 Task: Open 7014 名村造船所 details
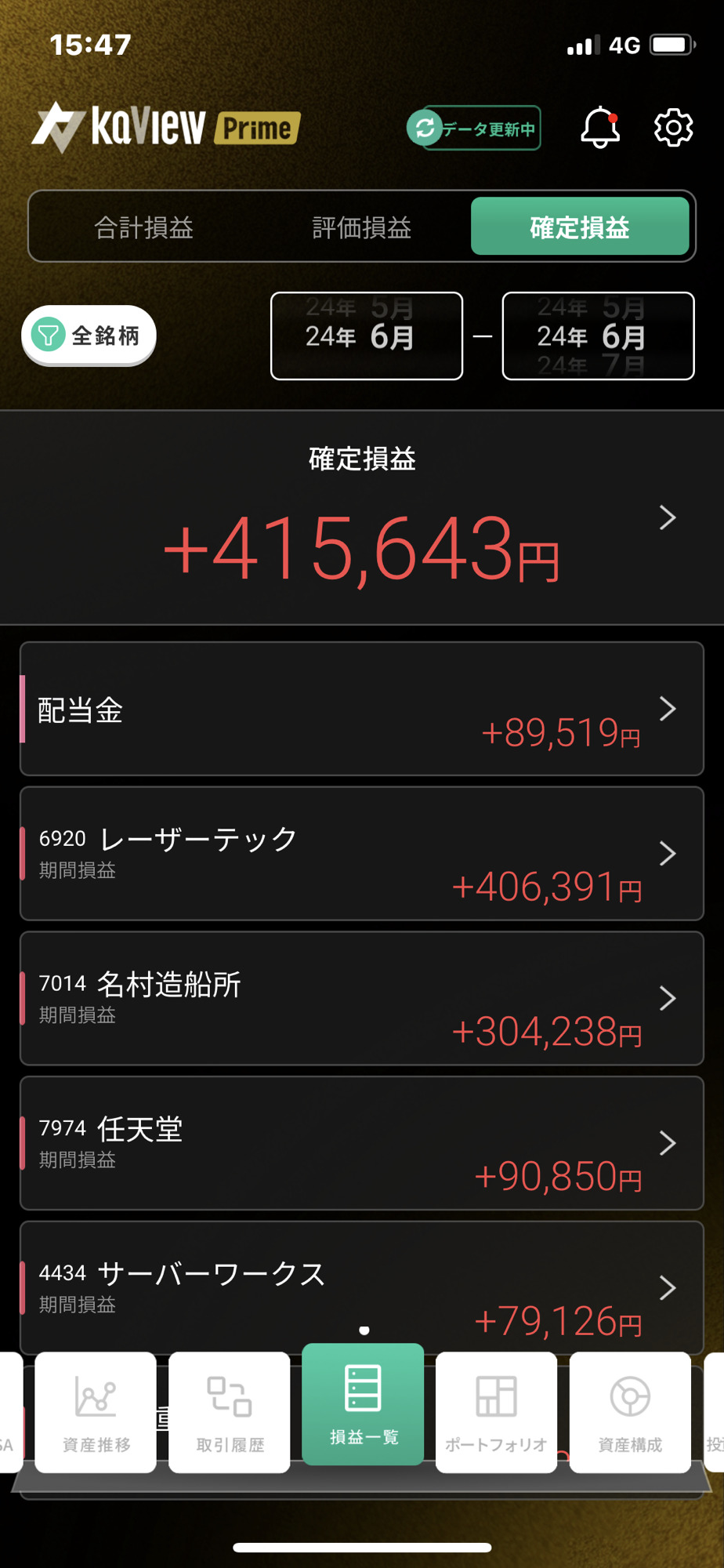(x=361, y=998)
